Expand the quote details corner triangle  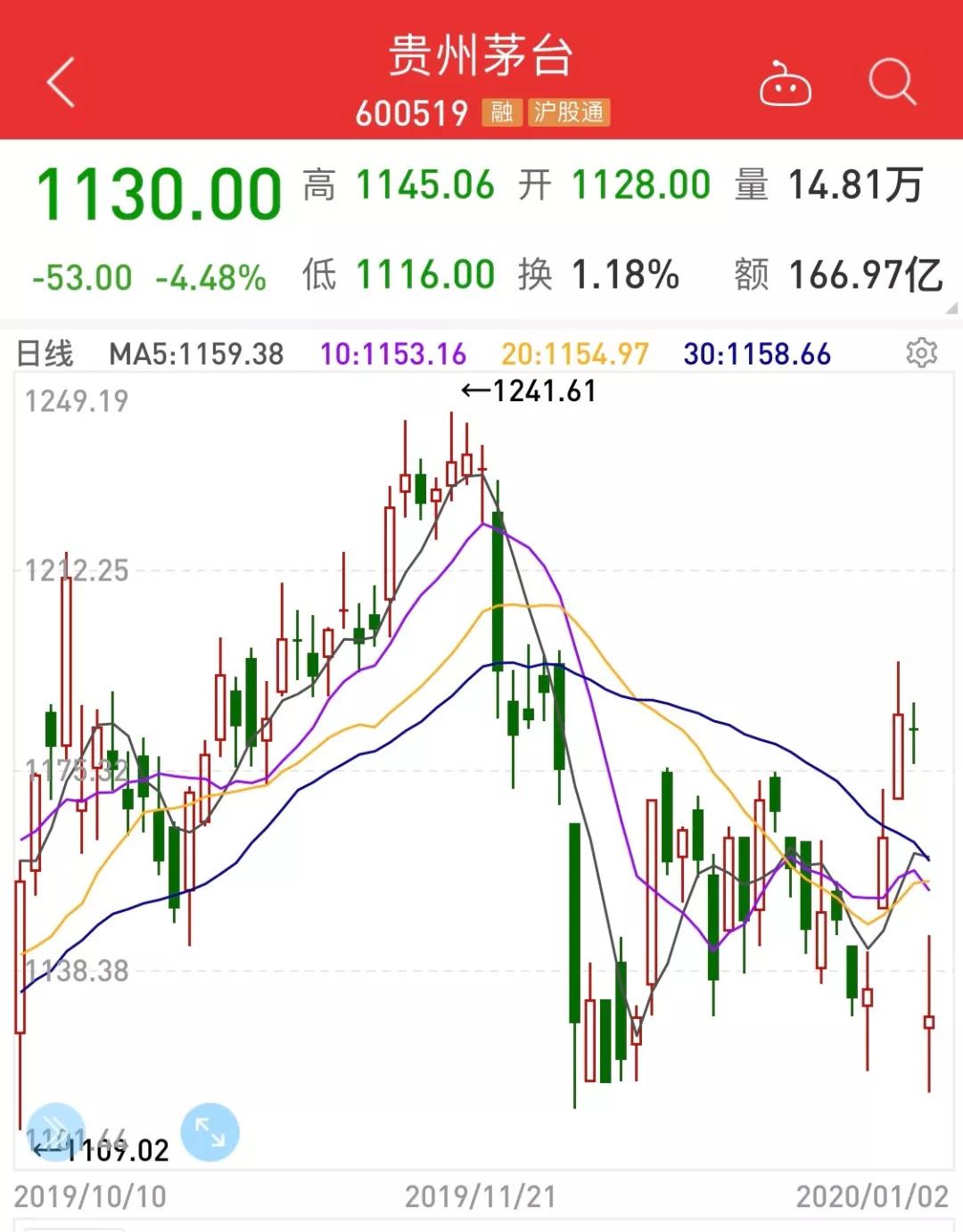click(951, 308)
